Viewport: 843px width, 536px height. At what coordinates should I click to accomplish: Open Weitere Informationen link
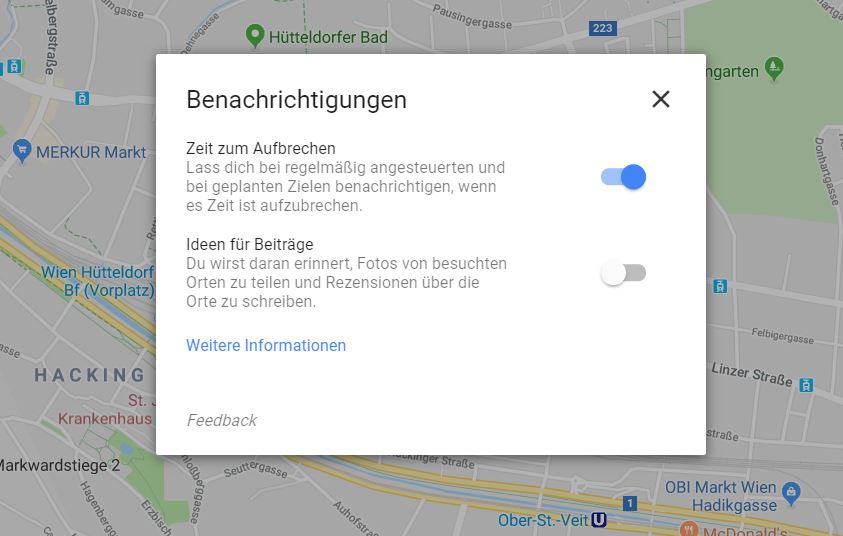click(266, 345)
